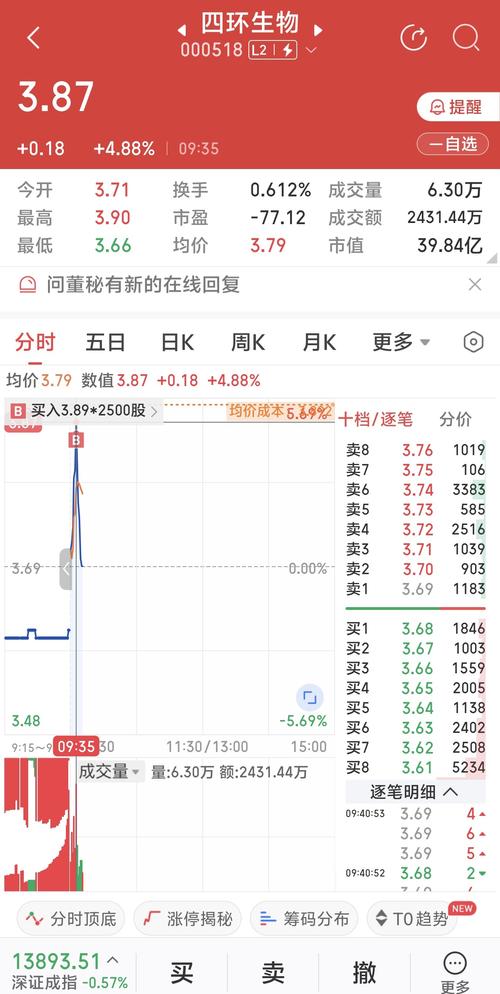This screenshot has width=500, height=994.
Task: Open chart settings hexagon icon
Action: coord(473,342)
